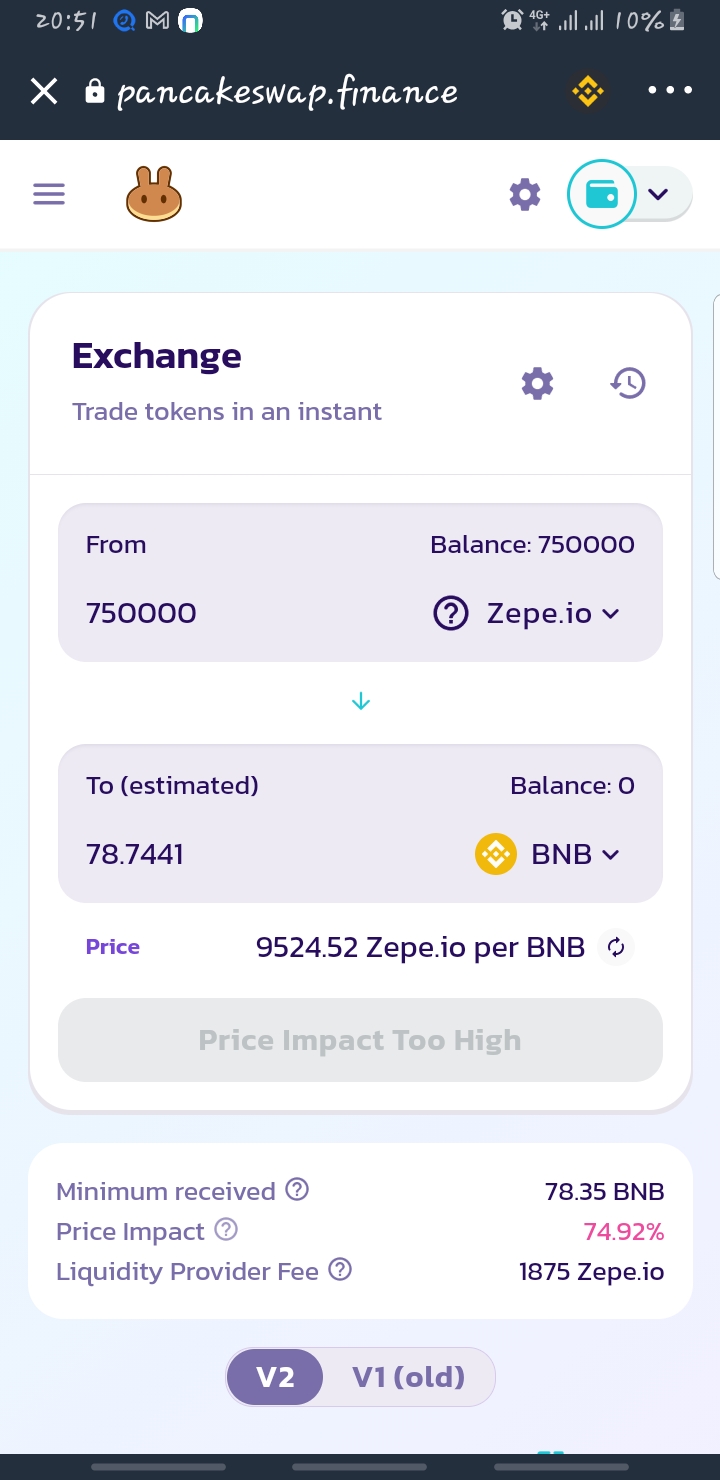View recent transactions history
The width and height of the screenshot is (720, 1480).
628,383
